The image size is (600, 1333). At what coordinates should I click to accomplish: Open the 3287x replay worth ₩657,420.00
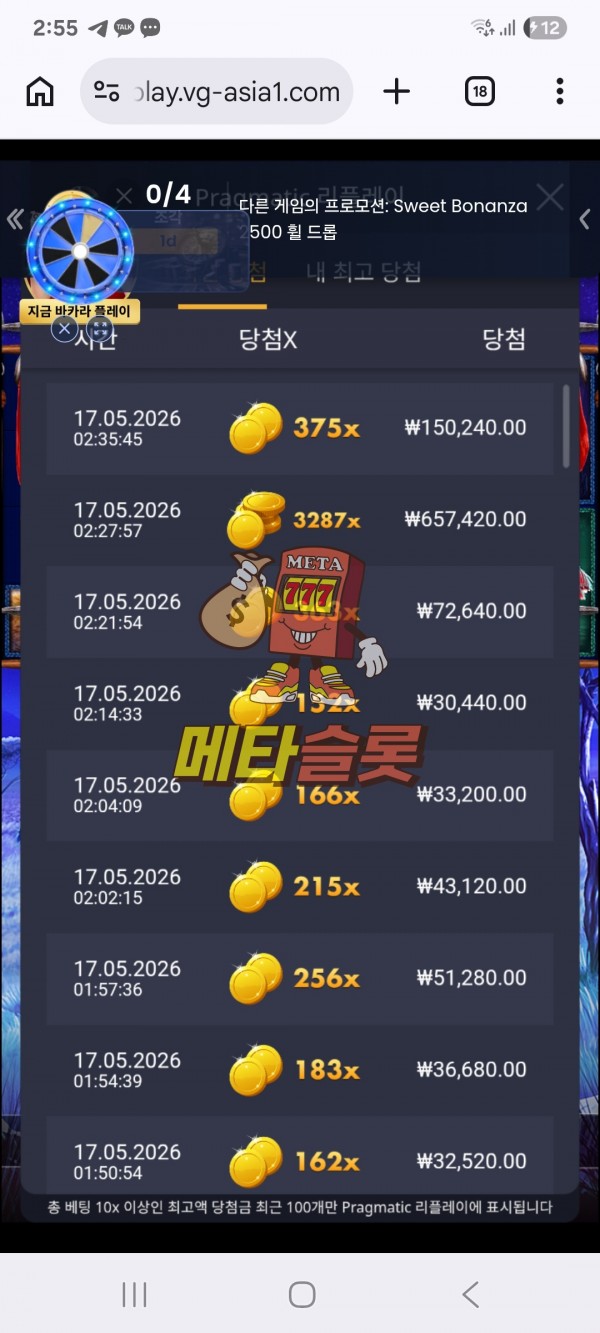click(x=300, y=520)
